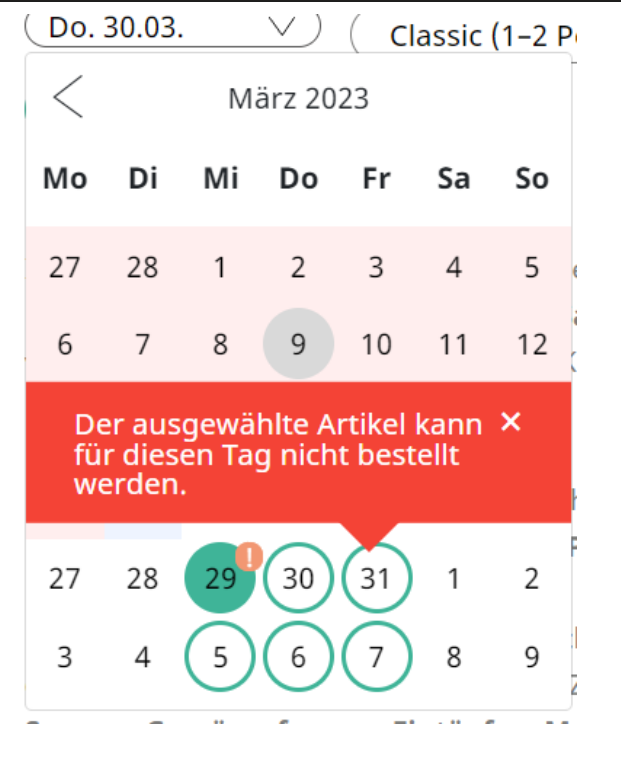This screenshot has width=621, height=776.
Task: Pick the circled day 31
Action: tap(376, 579)
